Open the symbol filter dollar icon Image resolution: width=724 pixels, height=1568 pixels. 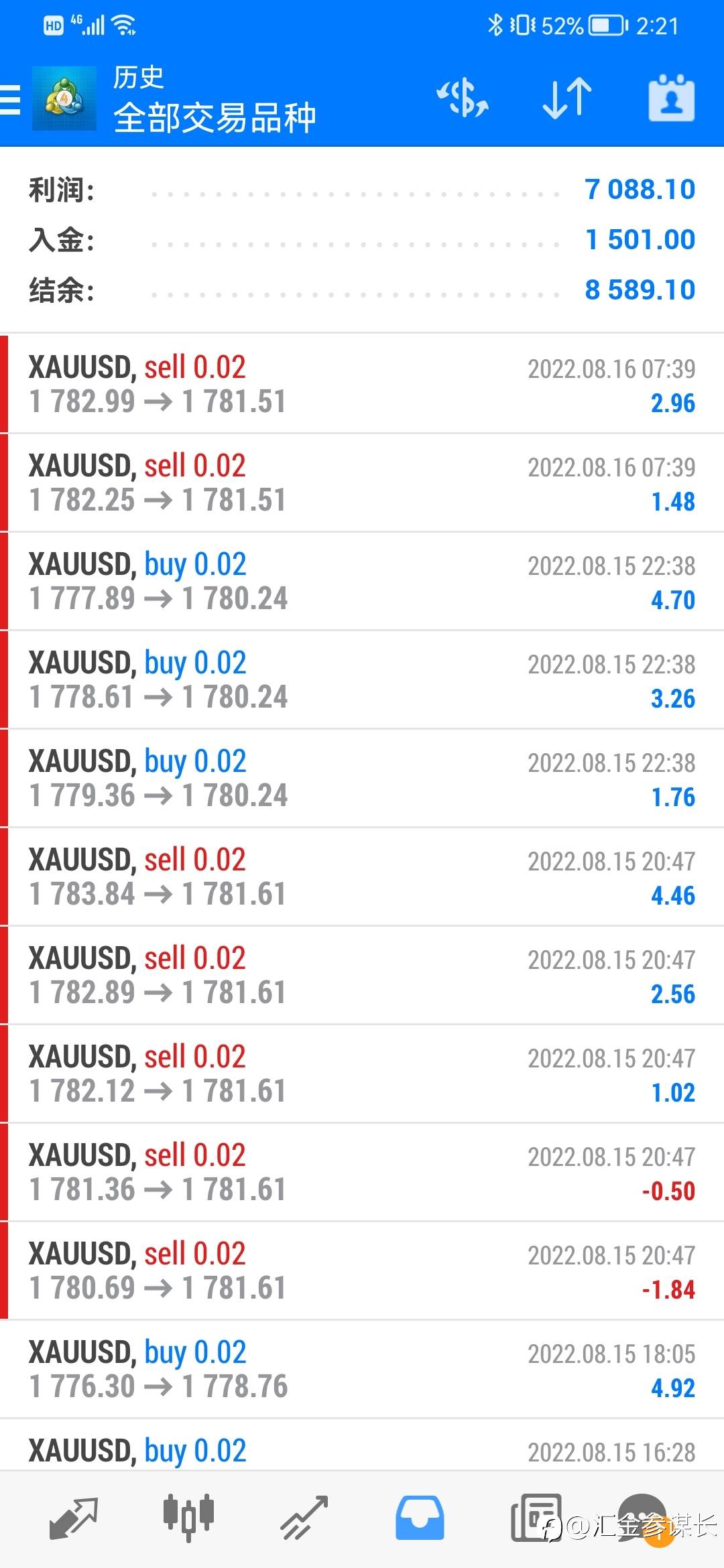click(463, 98)
